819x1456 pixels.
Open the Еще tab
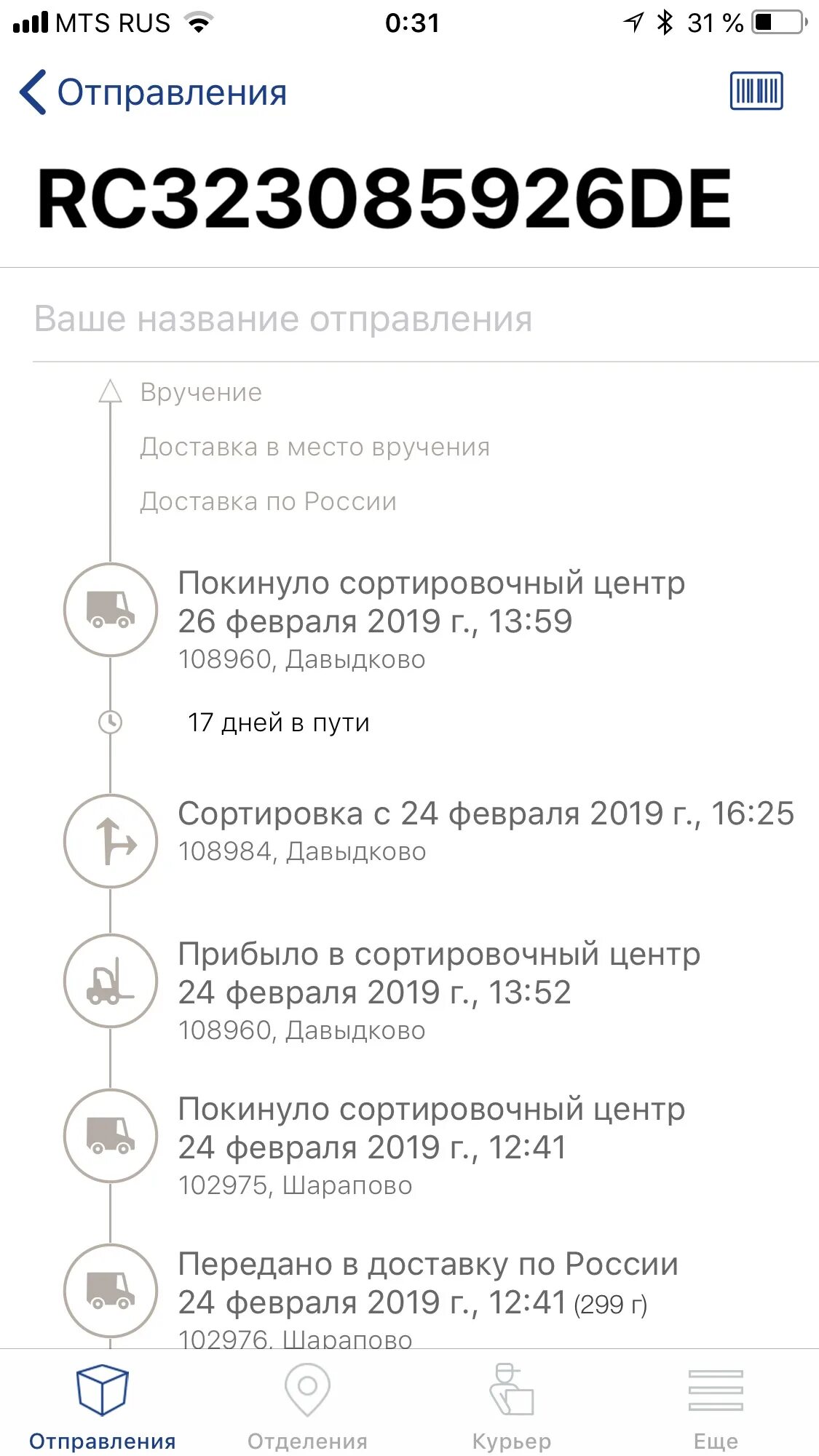[x=716, y=1407]
